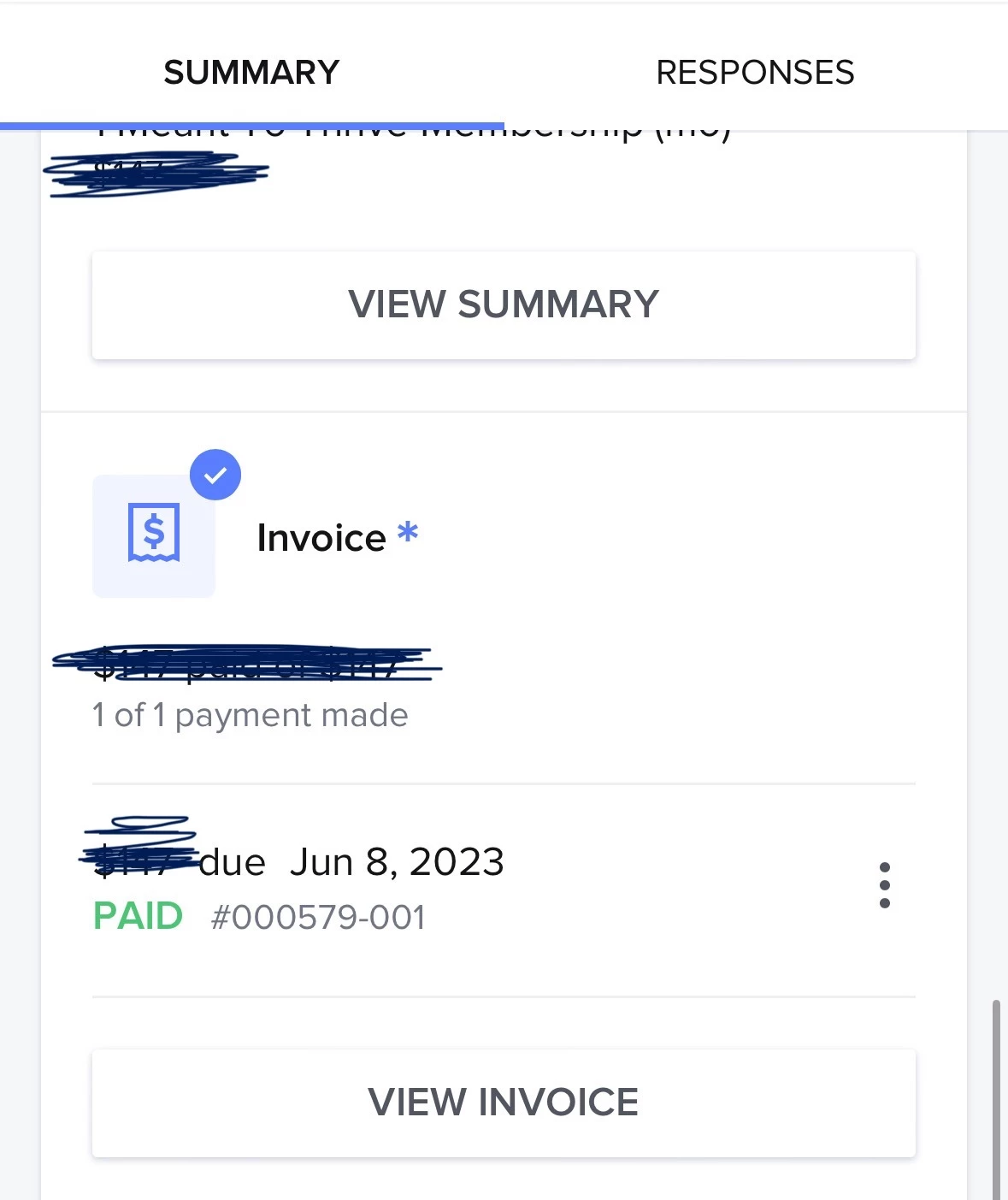
Task: Open the View Invoice button
Action: [x=504, y=1102]
